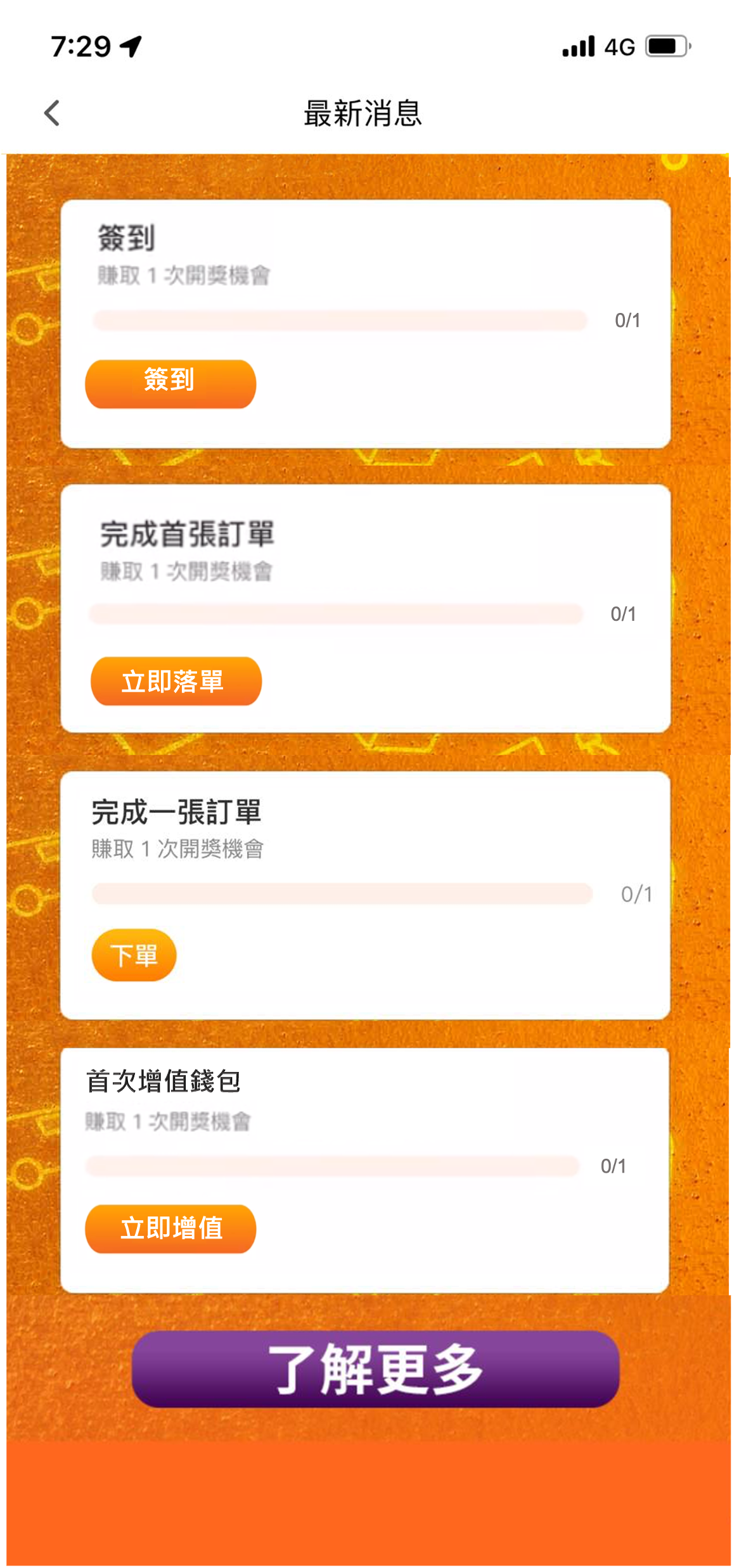
Task: Tap 立即落單 to place first order
Action: tap(176, 681)
